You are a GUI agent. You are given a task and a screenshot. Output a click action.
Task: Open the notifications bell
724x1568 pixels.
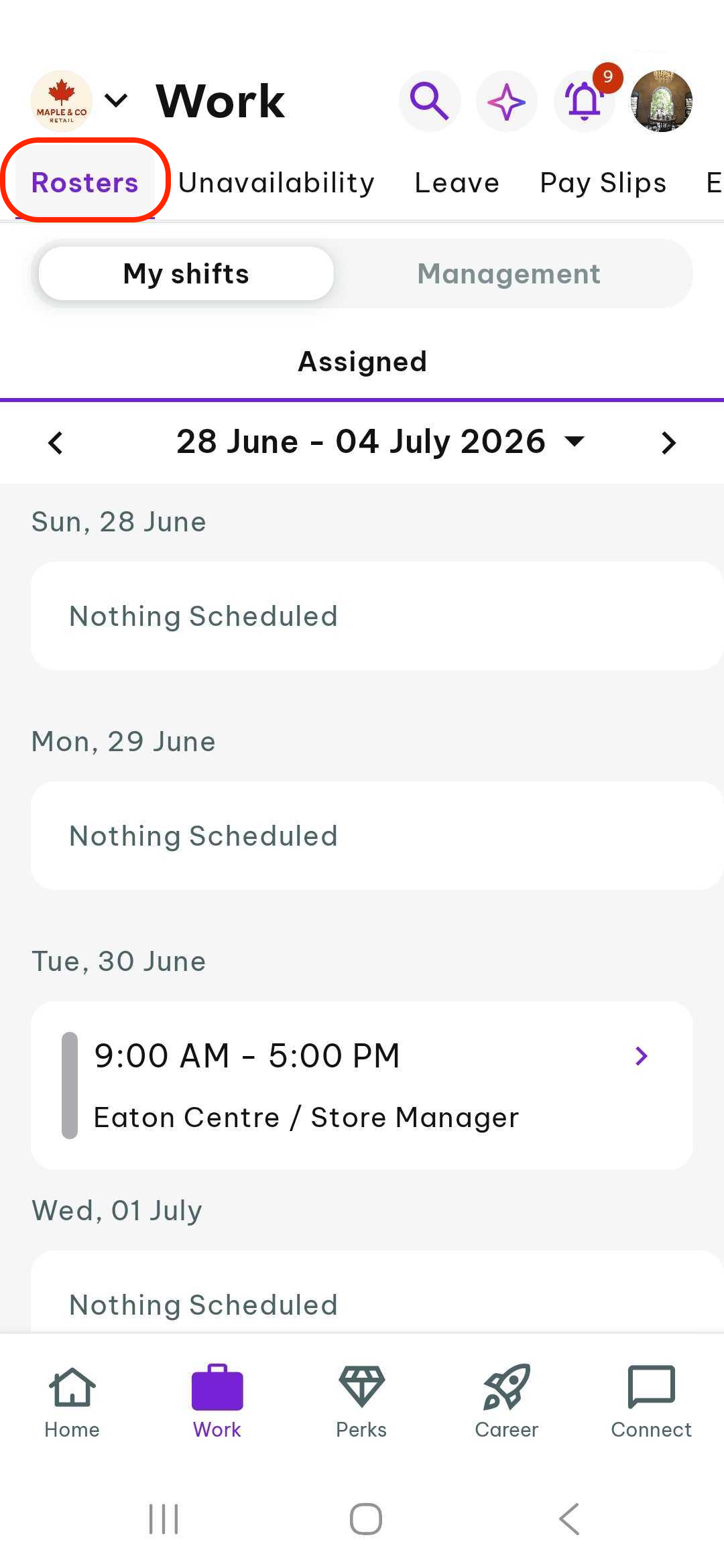click(585, 101)
